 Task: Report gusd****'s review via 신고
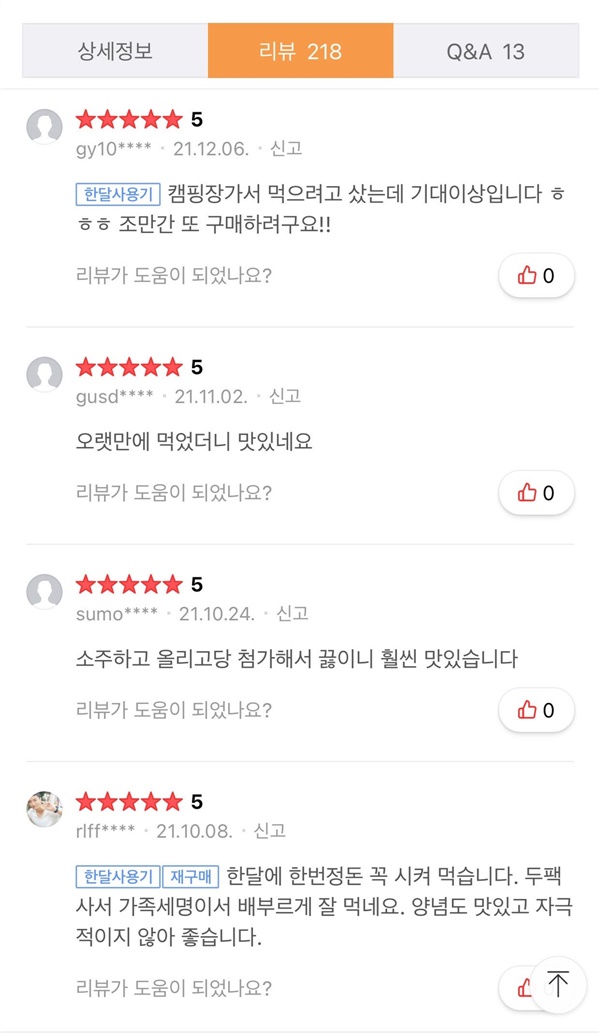(285, 396)
